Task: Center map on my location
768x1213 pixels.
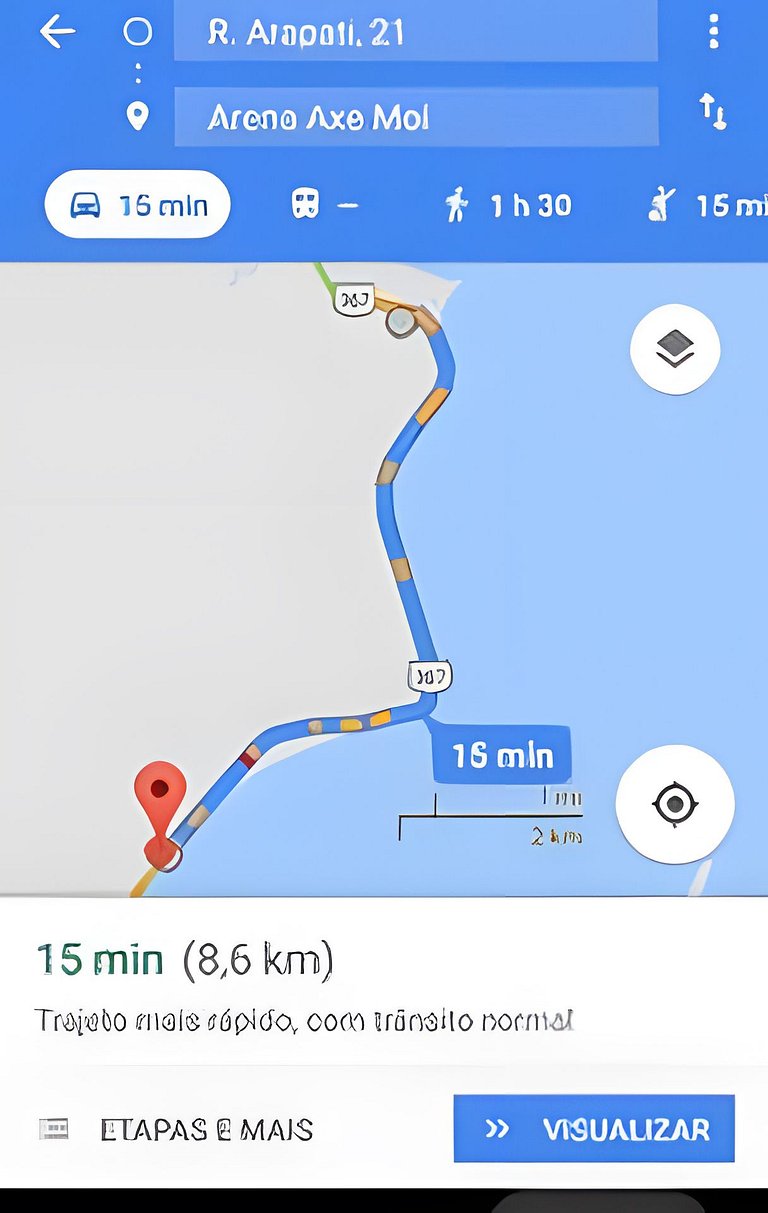Action: 675,803
